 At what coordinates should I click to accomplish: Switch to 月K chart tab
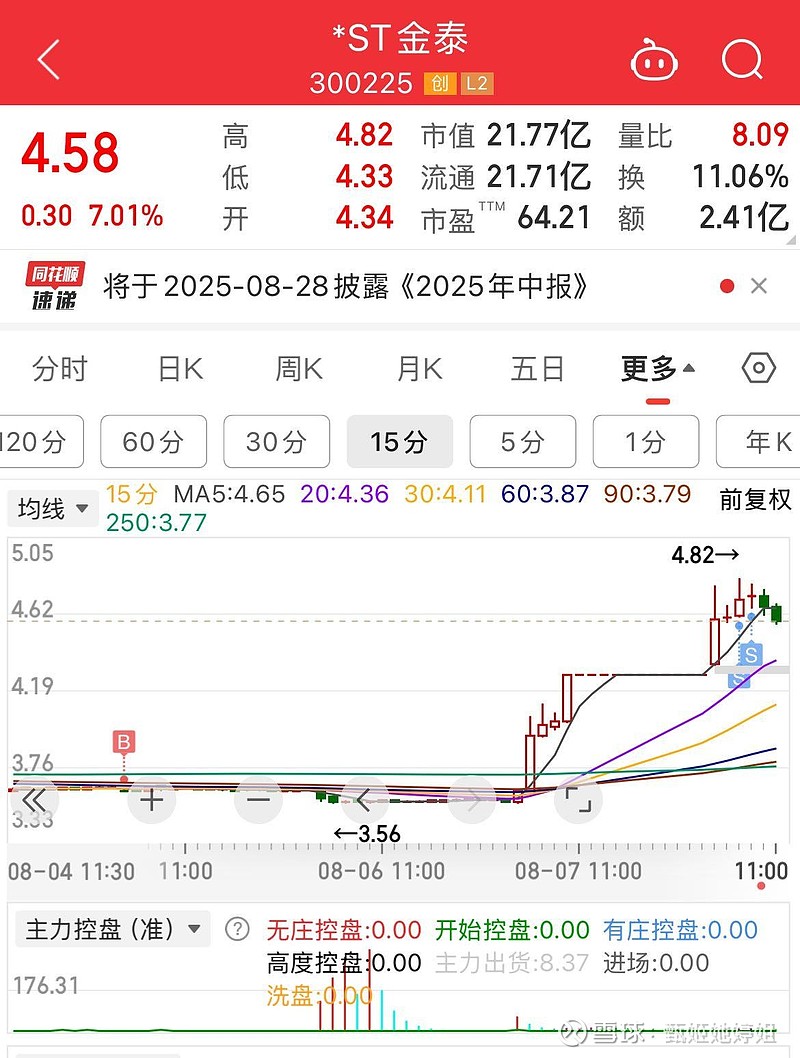point(419,369)
